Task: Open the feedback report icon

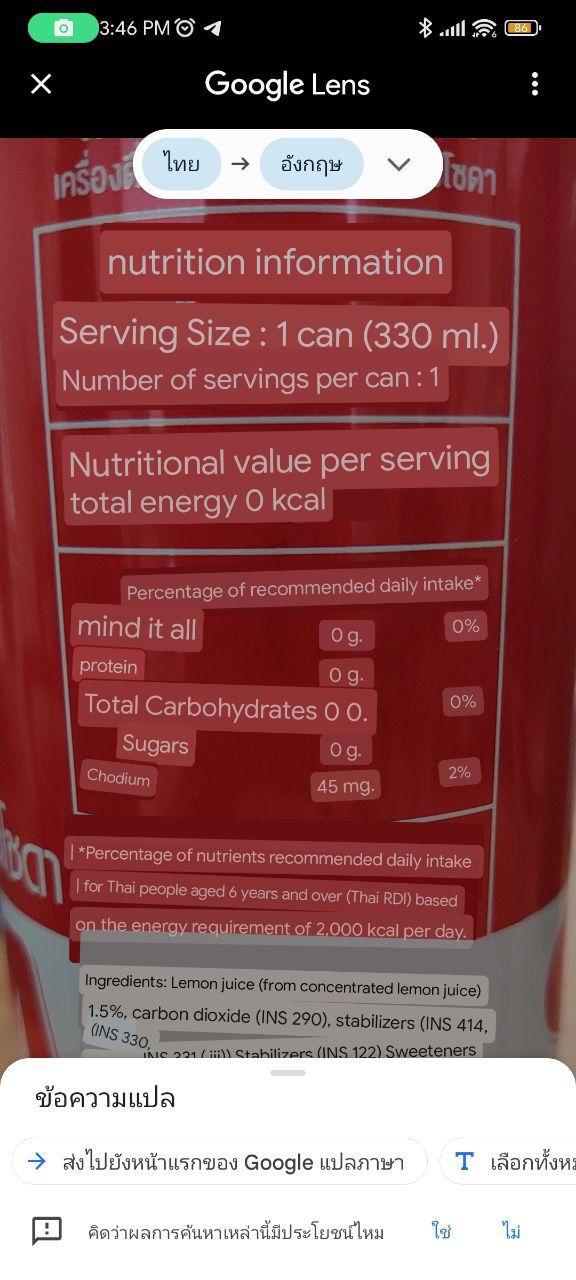Action: (x=47, y=1231)
